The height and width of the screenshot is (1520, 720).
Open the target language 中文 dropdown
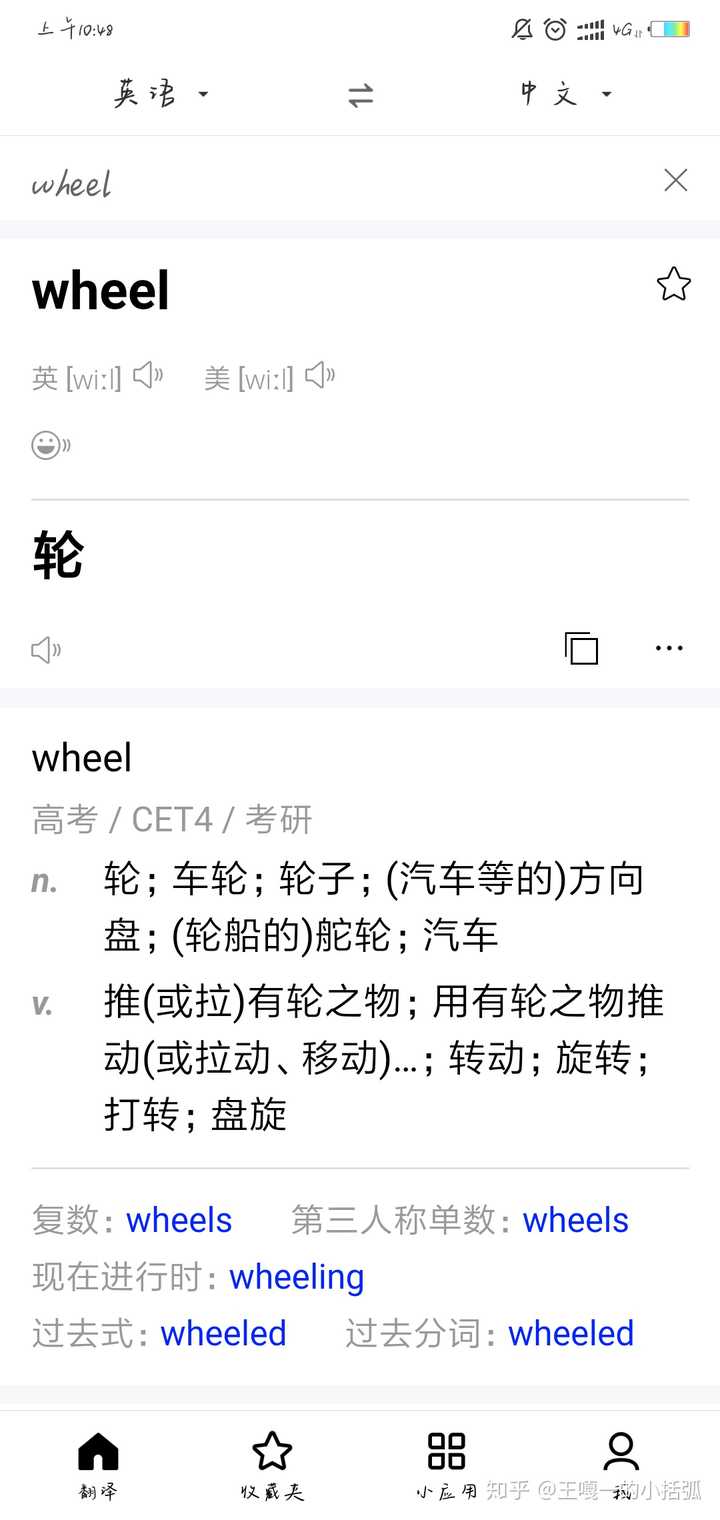[x=563, y=94]
